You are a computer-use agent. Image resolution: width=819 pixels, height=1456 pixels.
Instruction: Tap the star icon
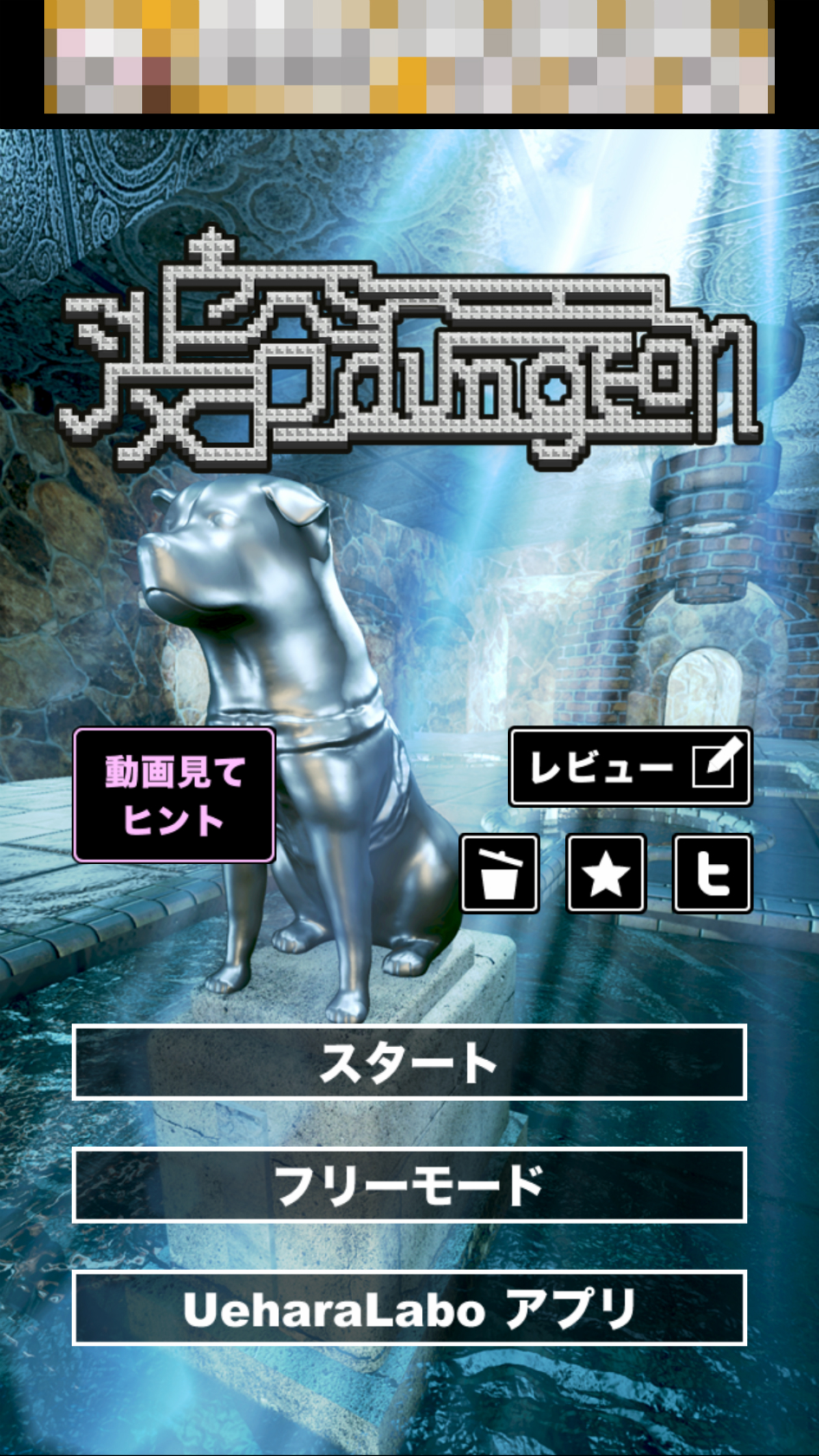coord(606,874)
